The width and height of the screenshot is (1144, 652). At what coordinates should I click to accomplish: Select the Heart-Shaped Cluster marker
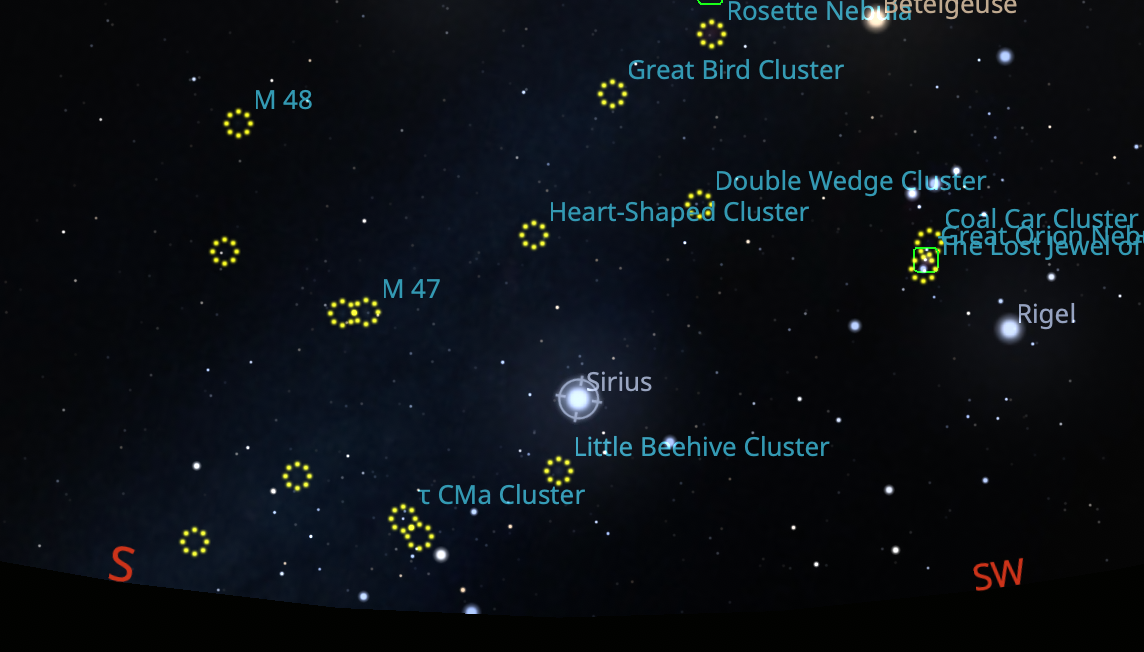(x=534, y=235)
